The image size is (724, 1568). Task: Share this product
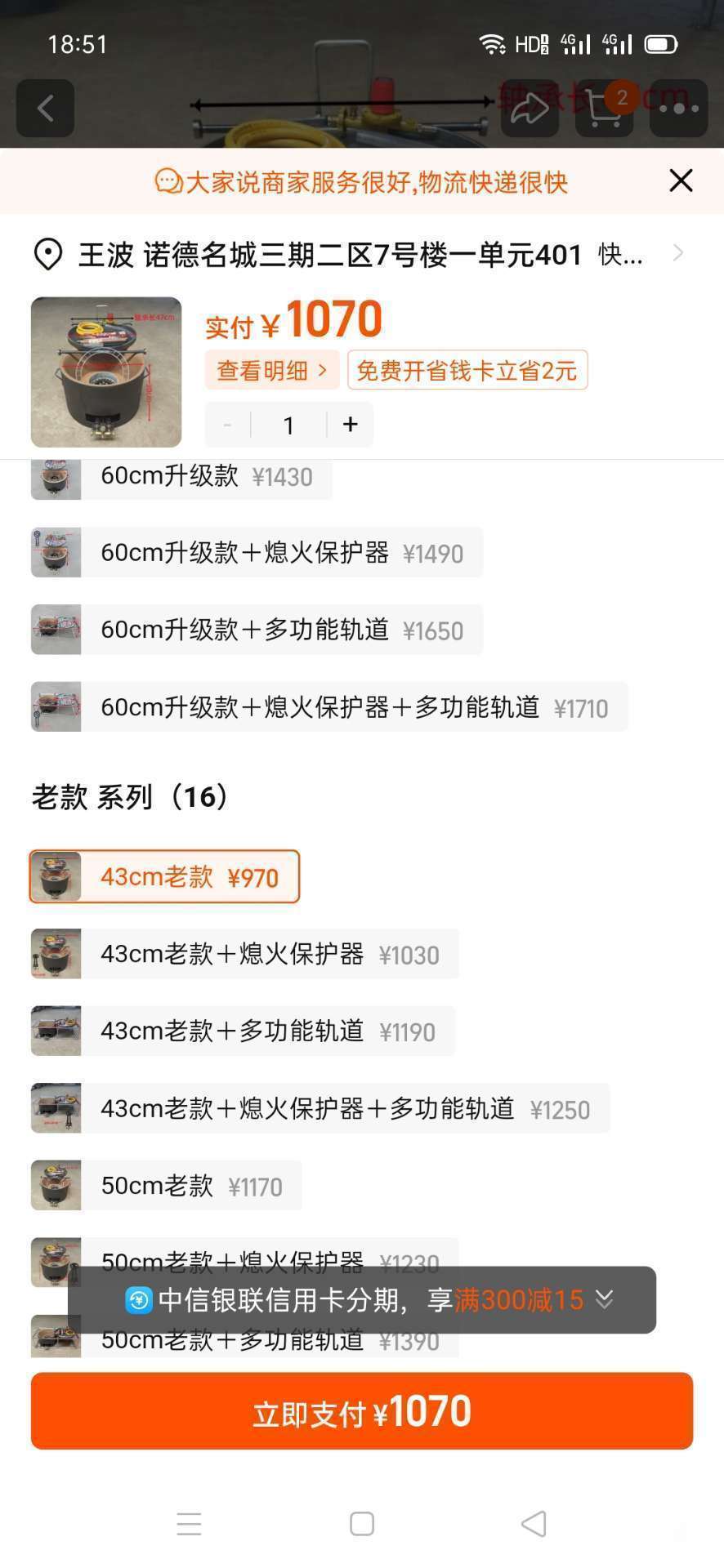pos(529,108)
